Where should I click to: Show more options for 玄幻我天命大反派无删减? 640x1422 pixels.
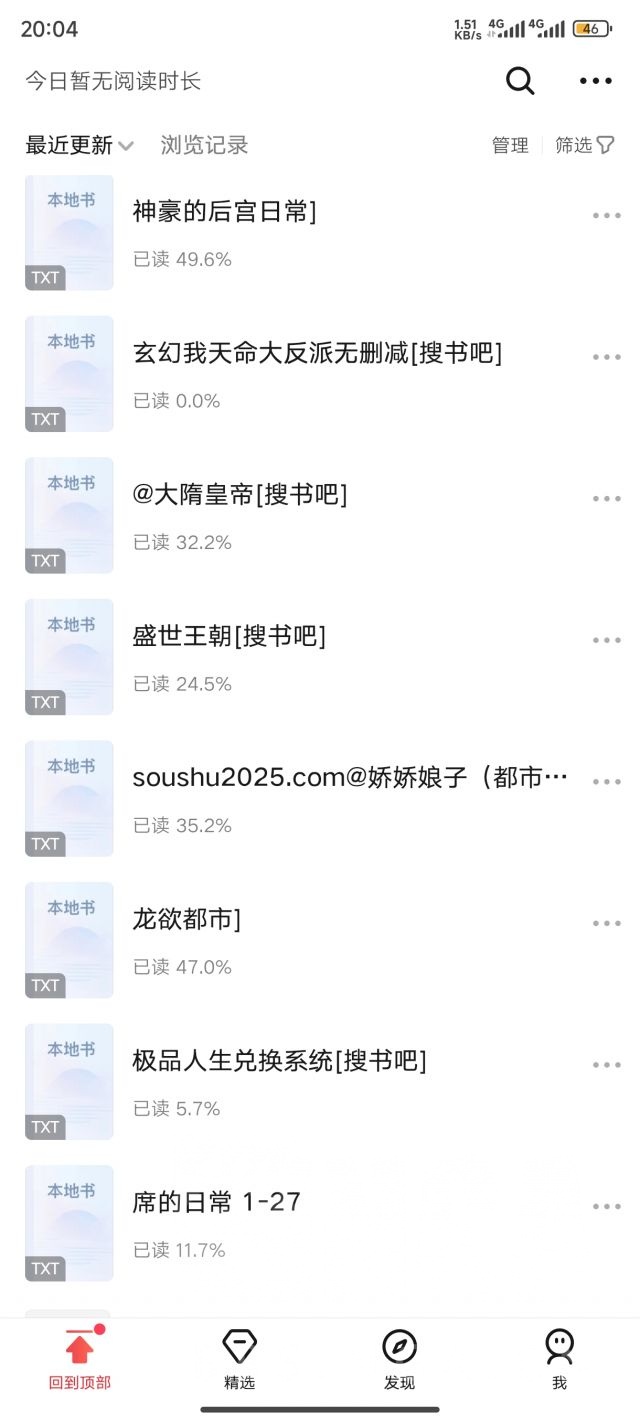pos(606,357)
